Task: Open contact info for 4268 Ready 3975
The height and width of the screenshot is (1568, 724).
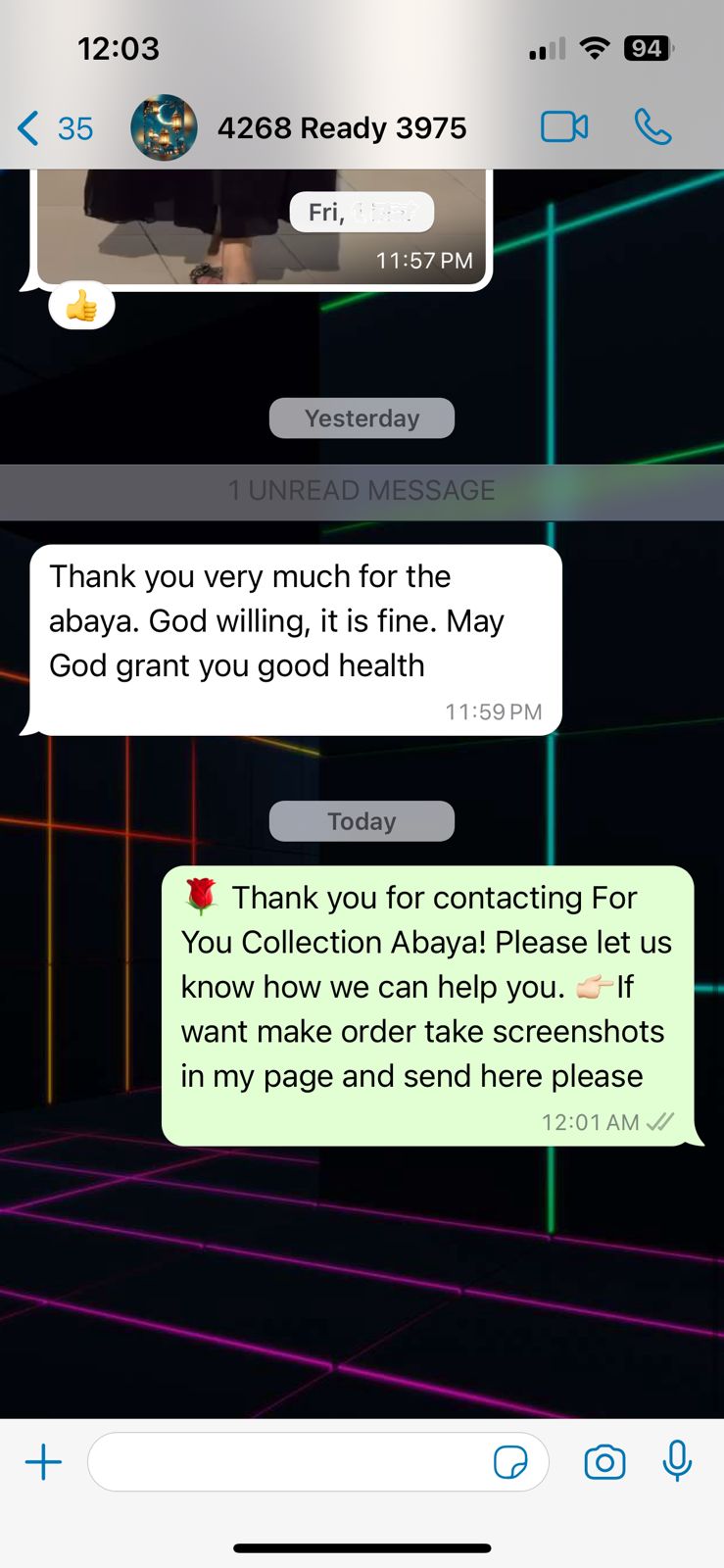Action: [x=341, y=128]
